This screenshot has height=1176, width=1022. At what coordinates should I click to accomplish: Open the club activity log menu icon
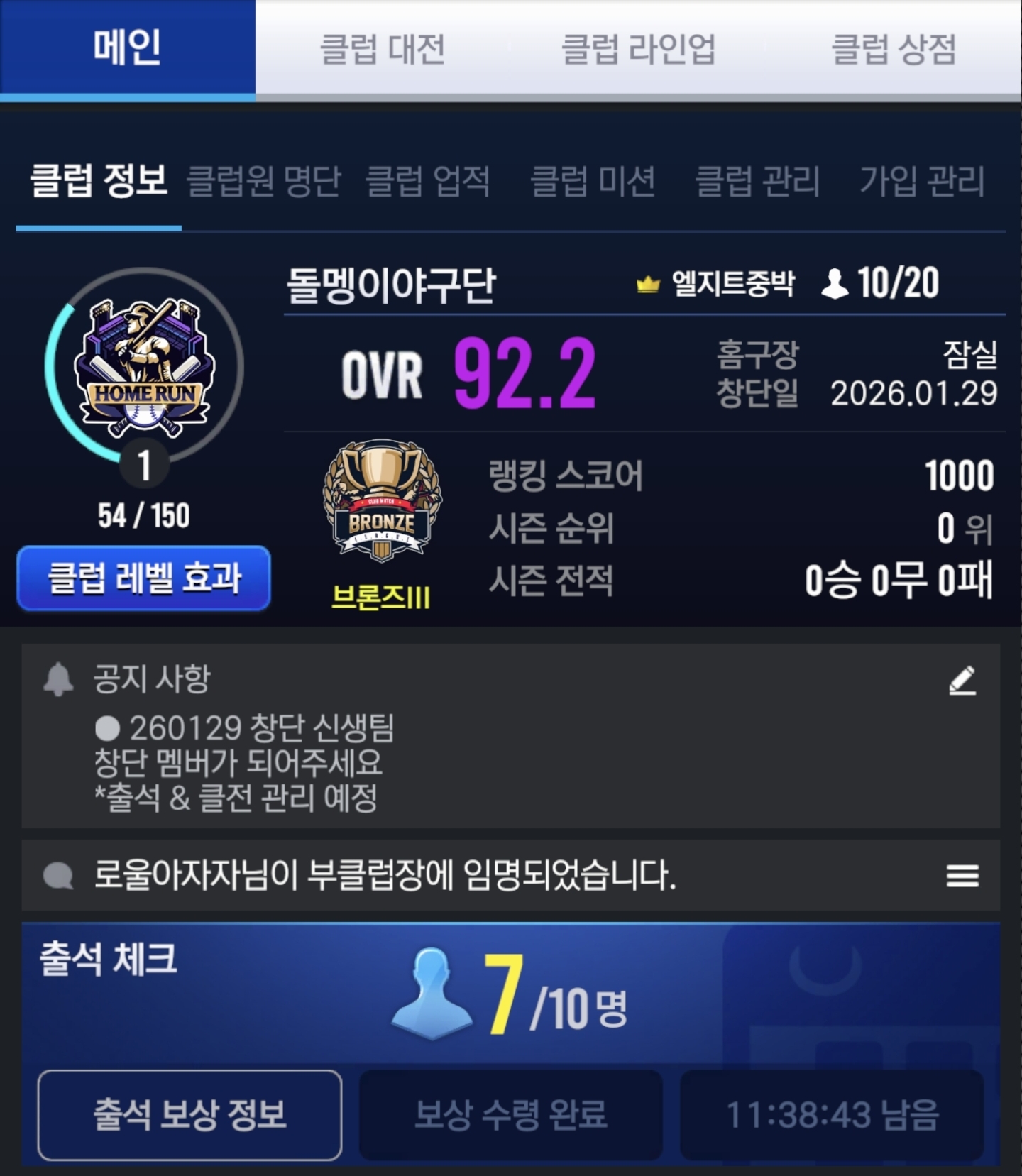[962, 875]
